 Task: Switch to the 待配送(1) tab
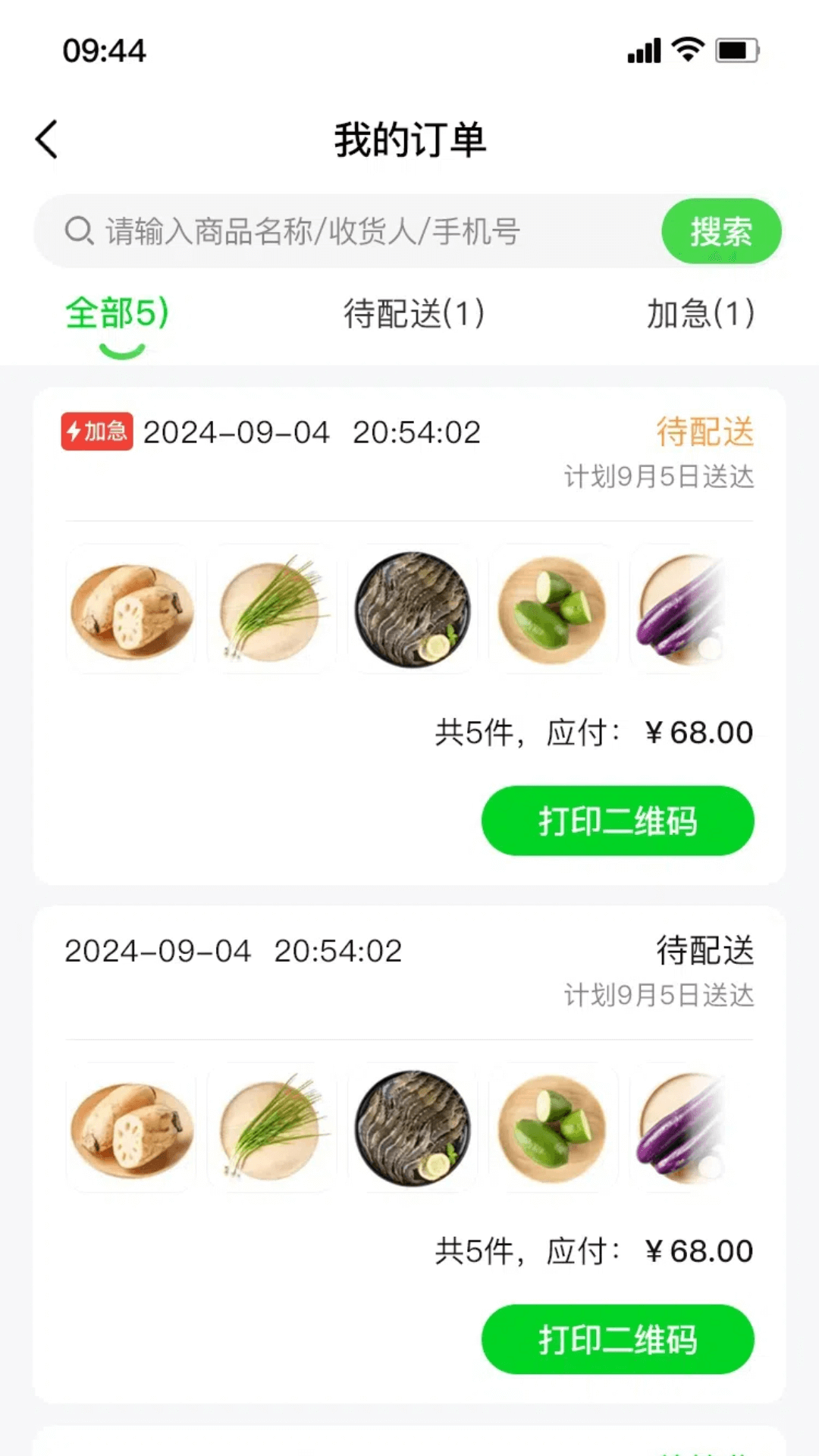pos(413,313)
